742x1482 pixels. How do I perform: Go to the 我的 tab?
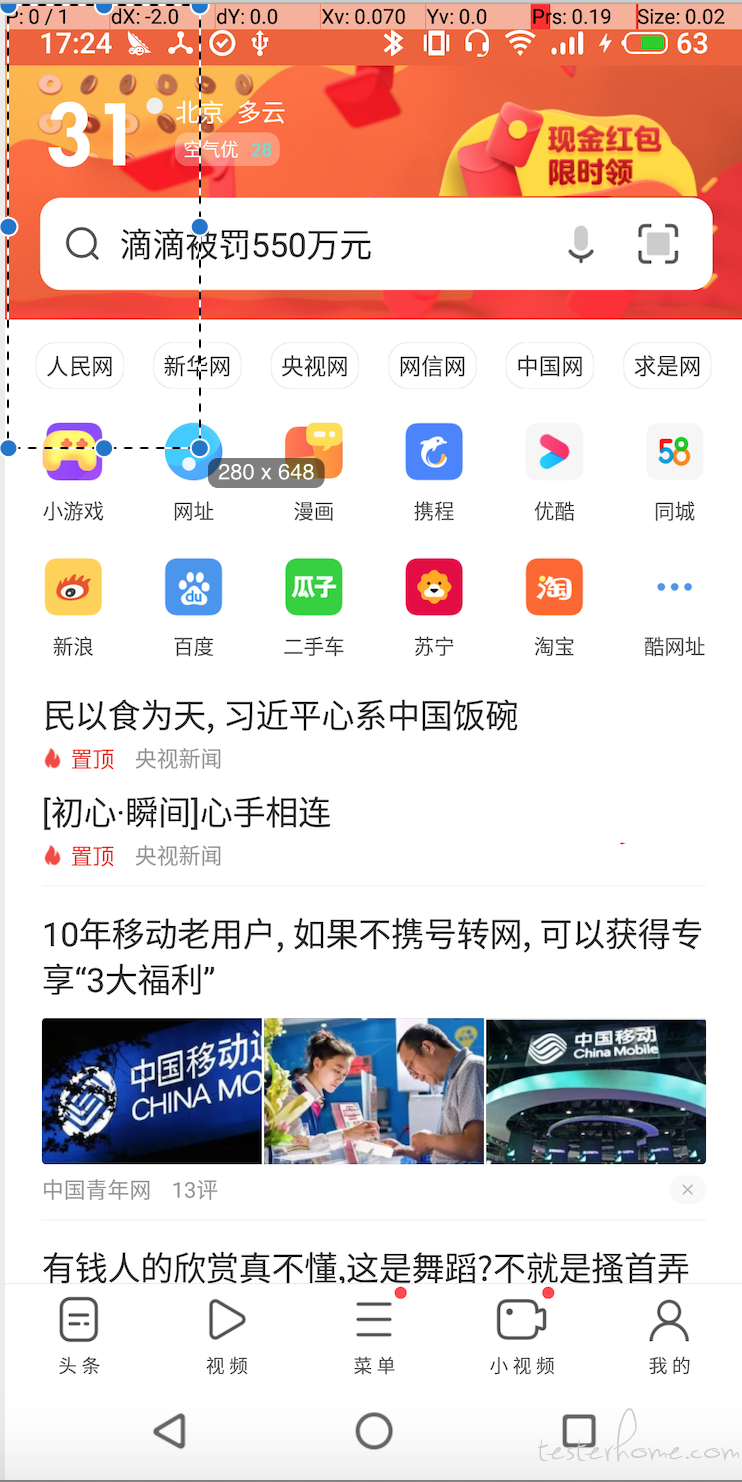pos(669,1336)
